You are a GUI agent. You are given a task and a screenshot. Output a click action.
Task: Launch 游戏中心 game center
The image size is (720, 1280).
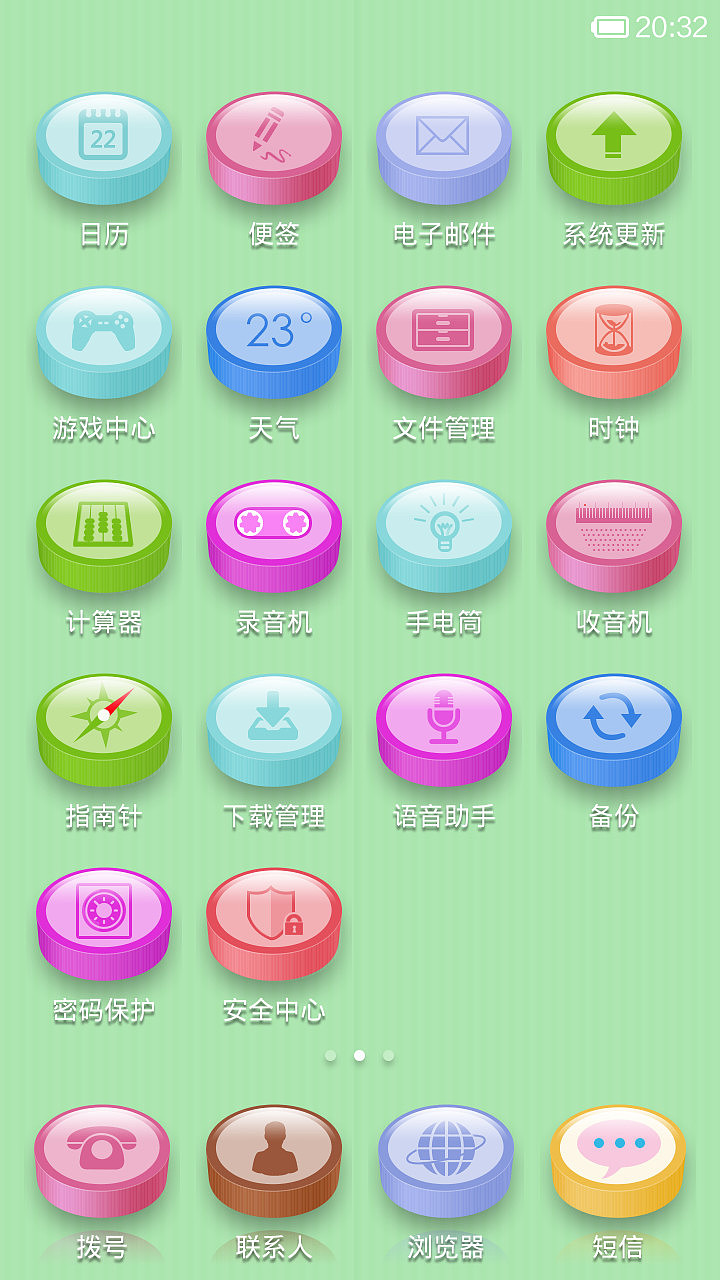click(104, 342)
